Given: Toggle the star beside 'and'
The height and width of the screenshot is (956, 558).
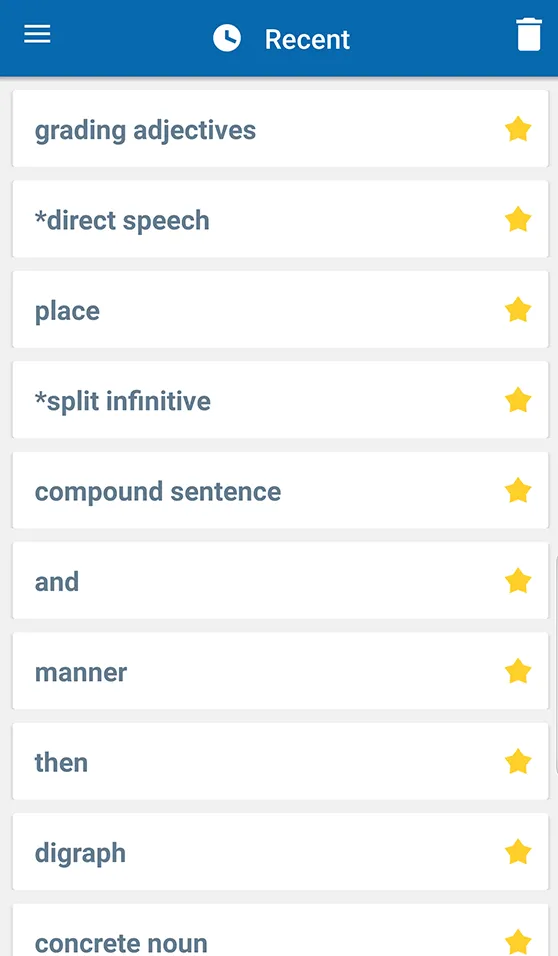Looking at the screenshot, I should [518, 581].
